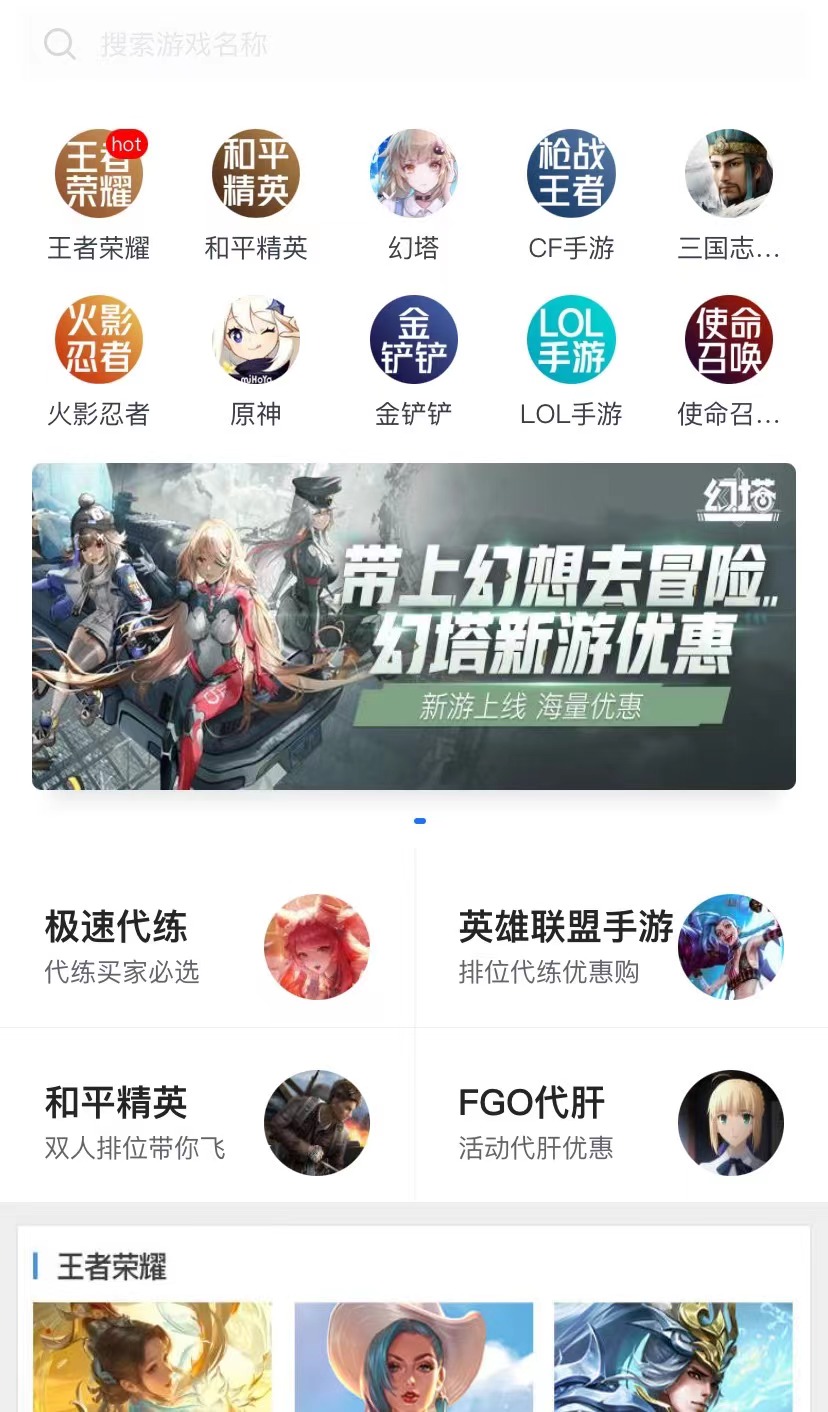This screenshot has width=828, height=1412.
Task: Open the 原神 game icon
Action: tap(256, 340)
